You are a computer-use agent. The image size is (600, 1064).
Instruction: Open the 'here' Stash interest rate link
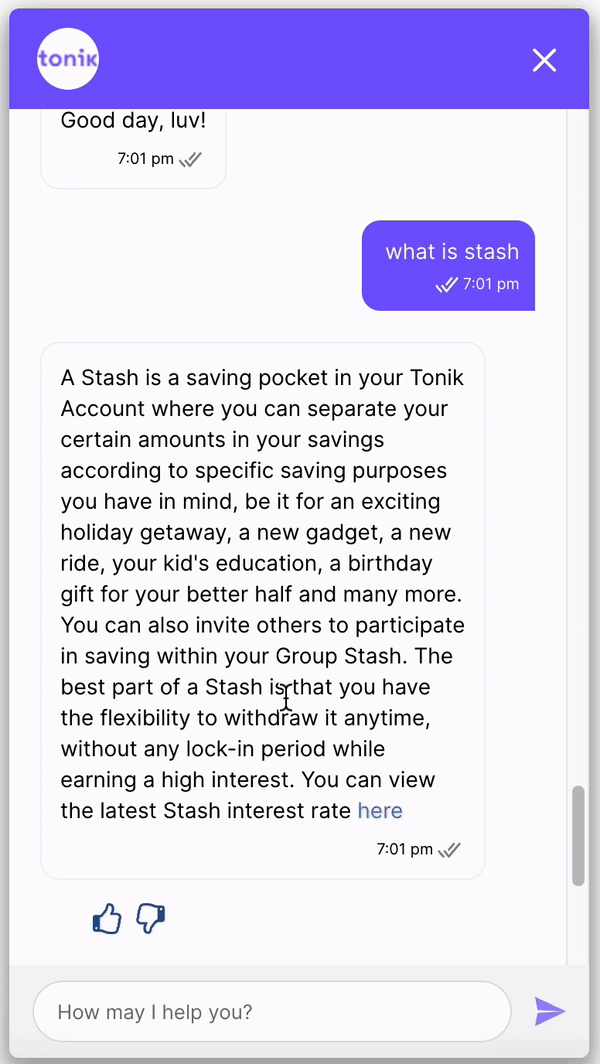380,810
